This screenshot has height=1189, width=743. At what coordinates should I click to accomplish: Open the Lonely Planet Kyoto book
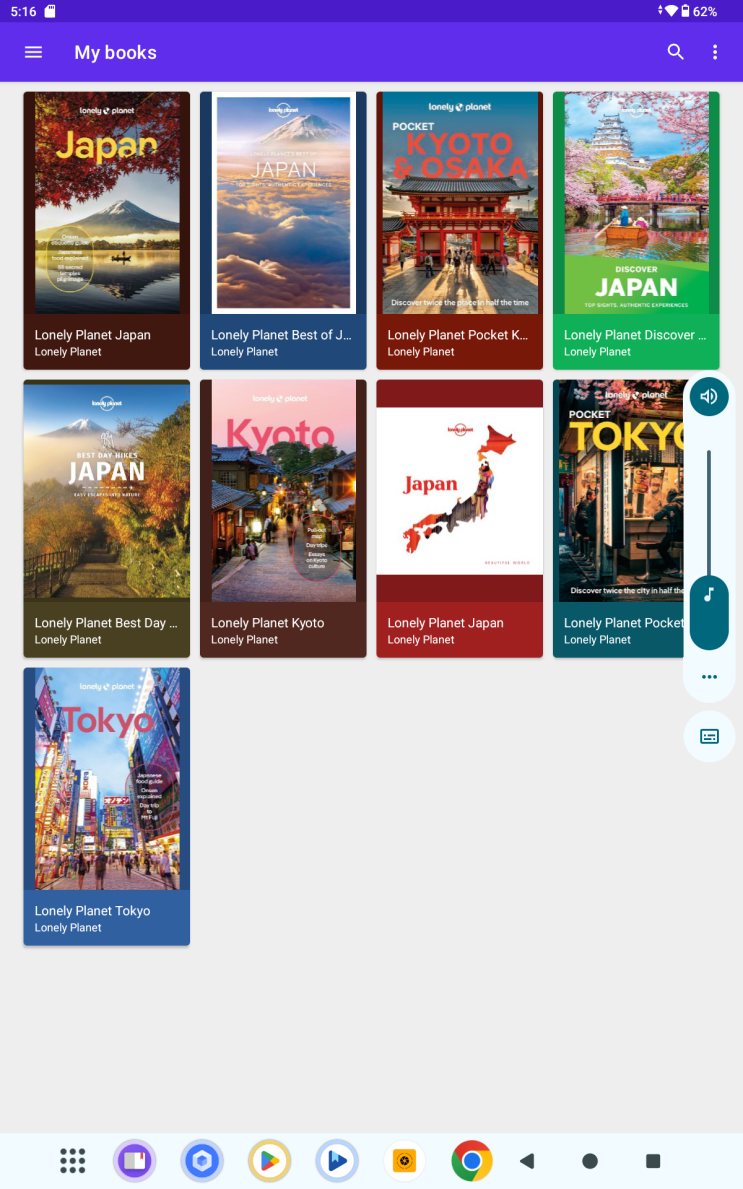click(283, 518)
